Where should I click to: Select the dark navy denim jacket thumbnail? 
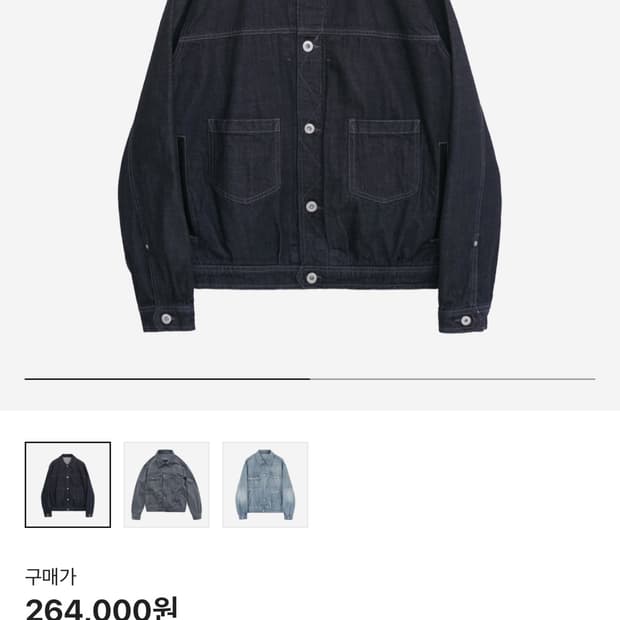tap(68, 485)
